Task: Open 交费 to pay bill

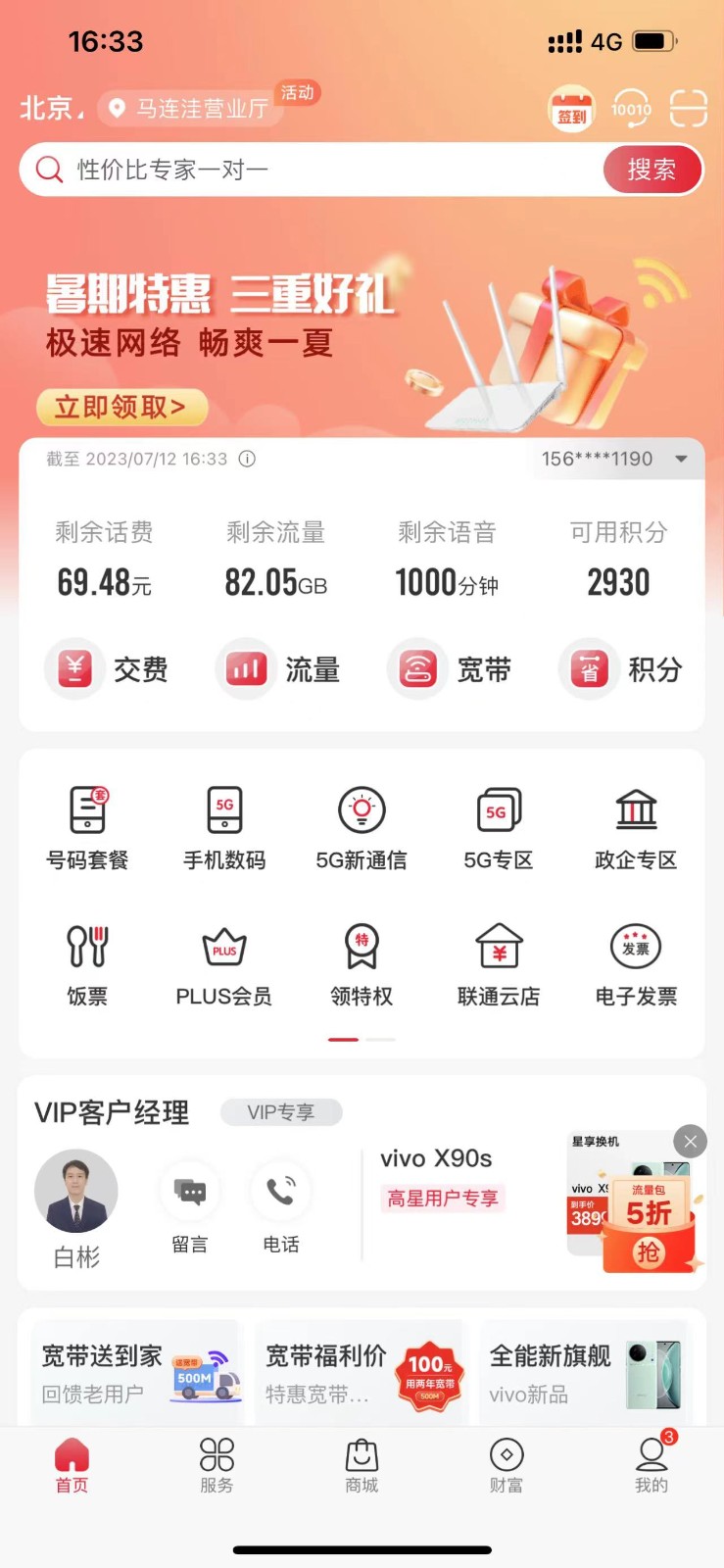Action: 107,669
